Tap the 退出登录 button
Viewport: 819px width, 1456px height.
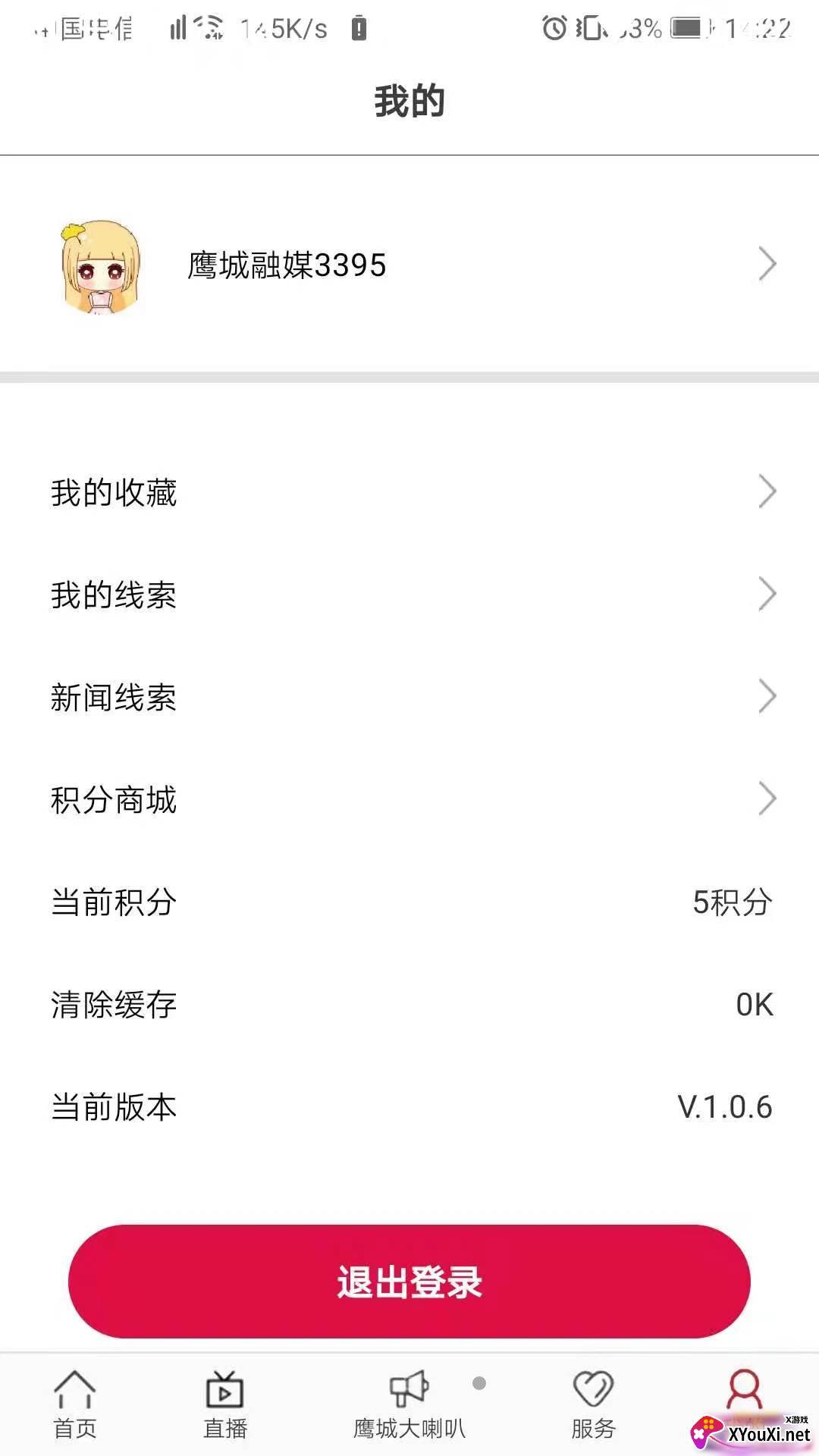coord(409,1281)
